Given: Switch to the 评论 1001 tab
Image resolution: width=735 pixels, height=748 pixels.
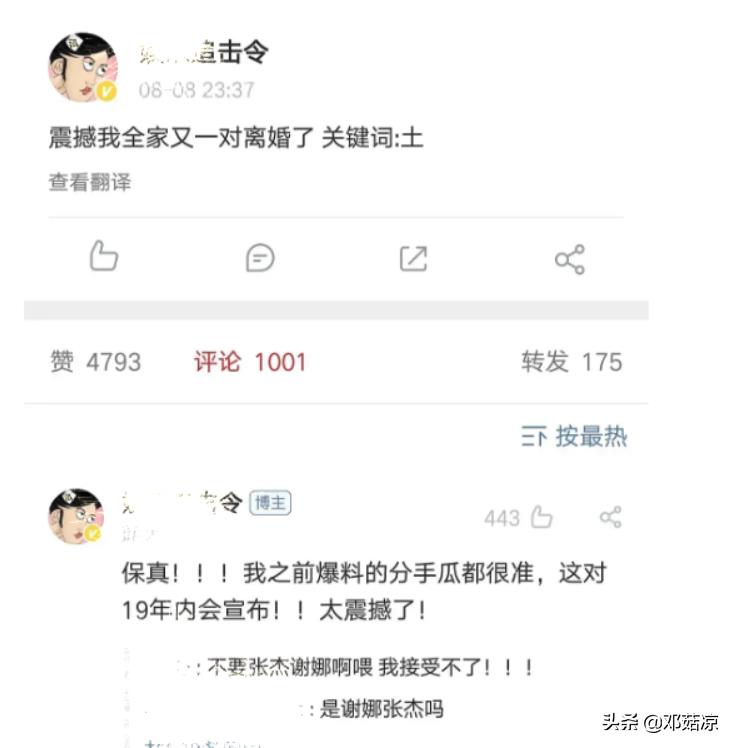Looking at the screenshot, I should coord(250,362).
